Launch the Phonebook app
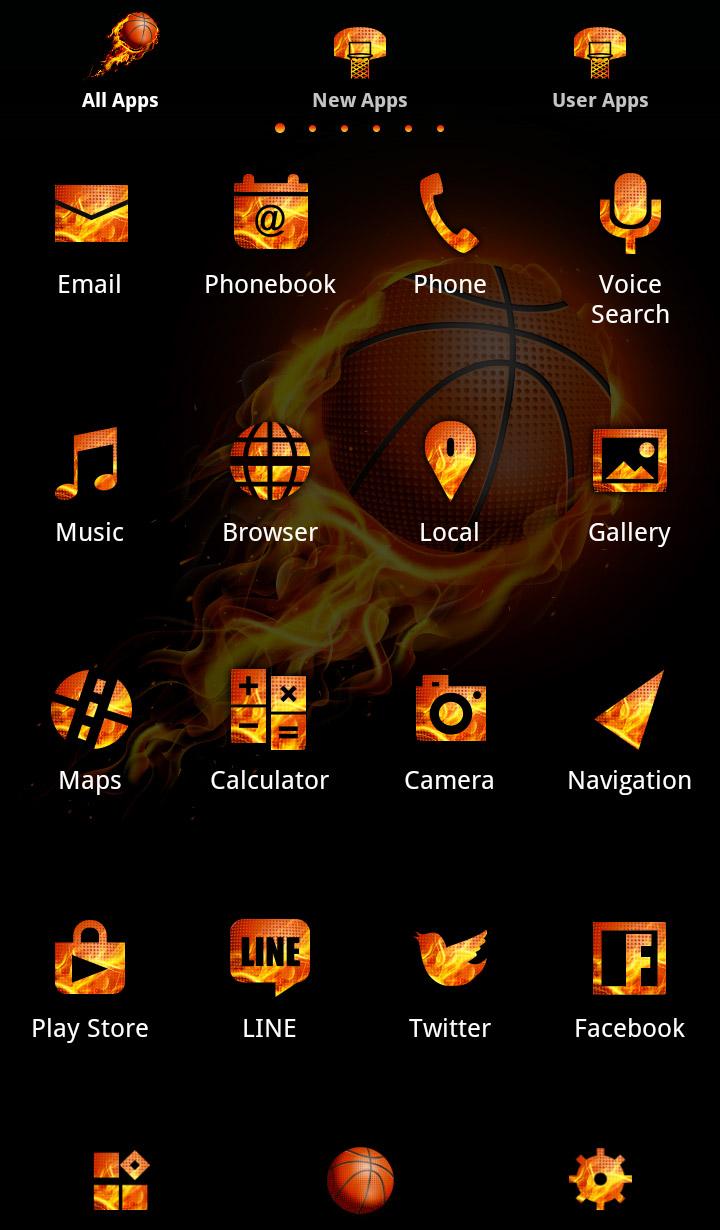Screen dimensions: 720x1230 (x=270, y=235)
